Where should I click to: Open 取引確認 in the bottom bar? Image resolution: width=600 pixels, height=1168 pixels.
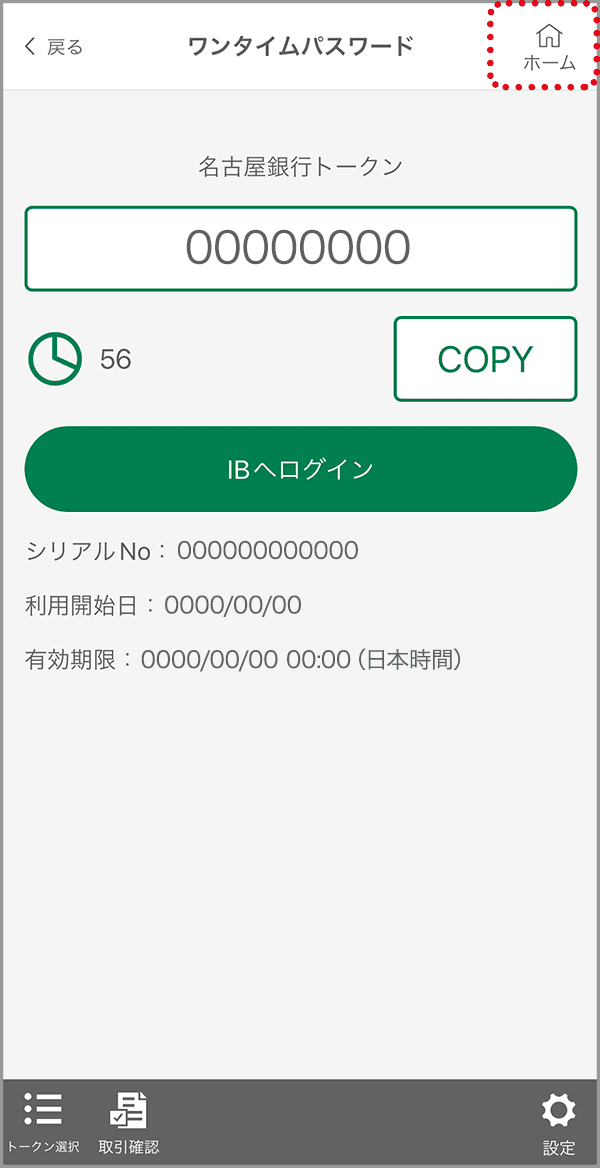click(x=128, y=1123)
